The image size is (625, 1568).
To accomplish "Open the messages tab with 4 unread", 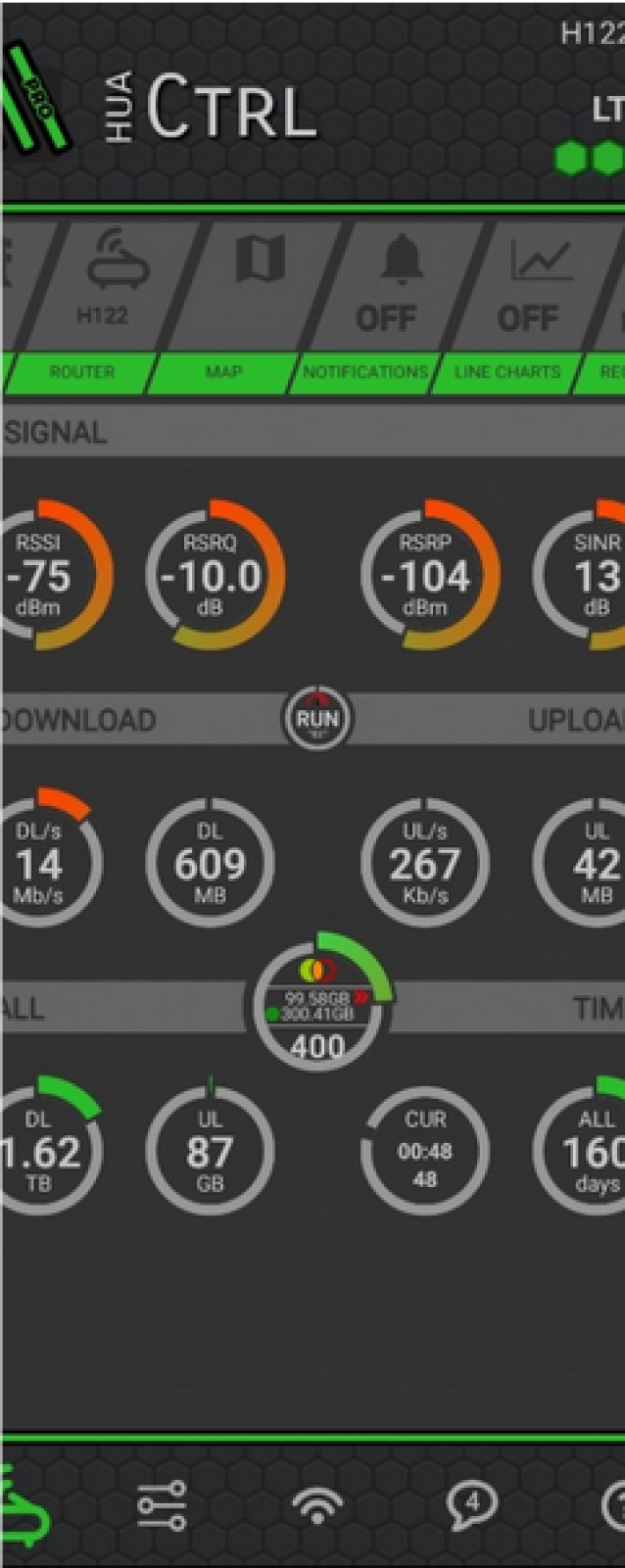I will [x=472, y=1505].
